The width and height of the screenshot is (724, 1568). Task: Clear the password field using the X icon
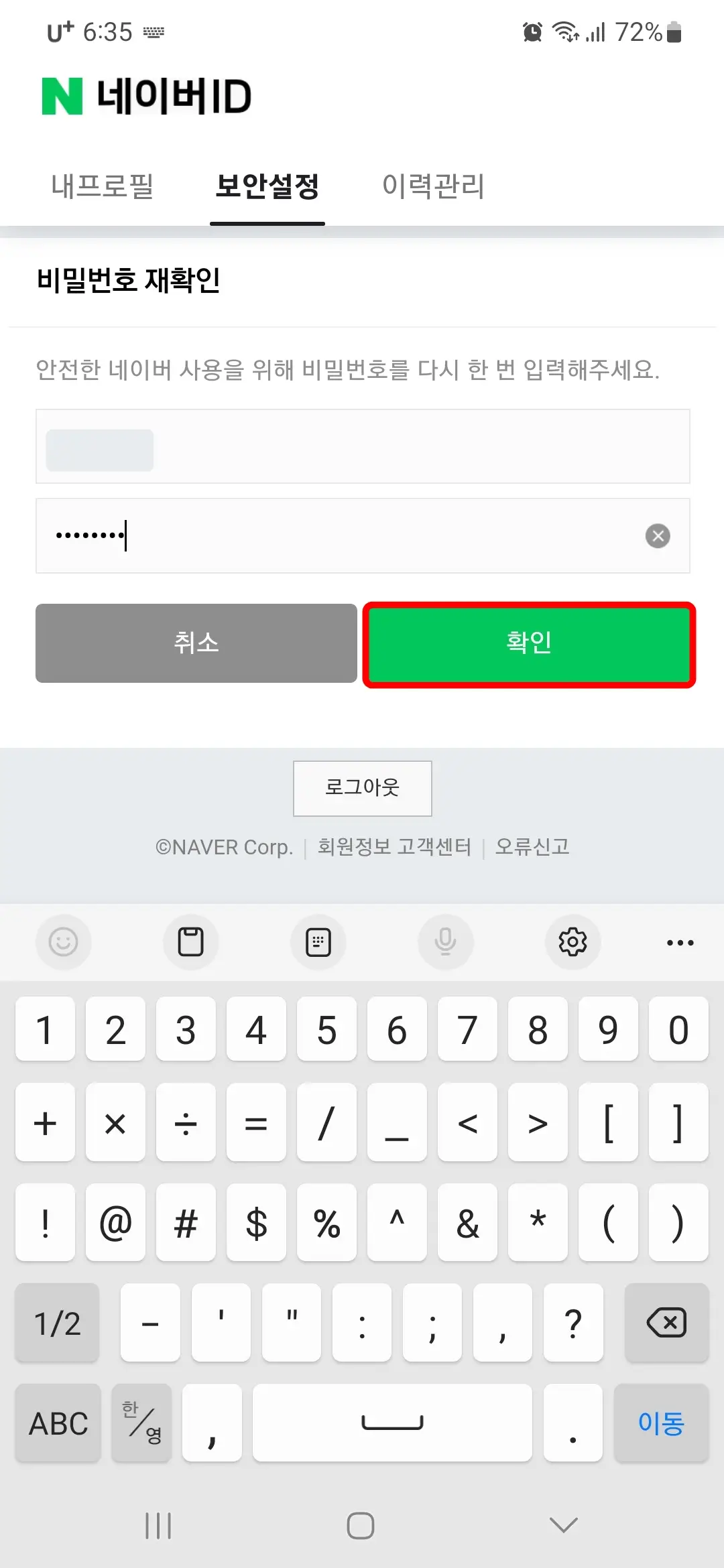(658, 535)
